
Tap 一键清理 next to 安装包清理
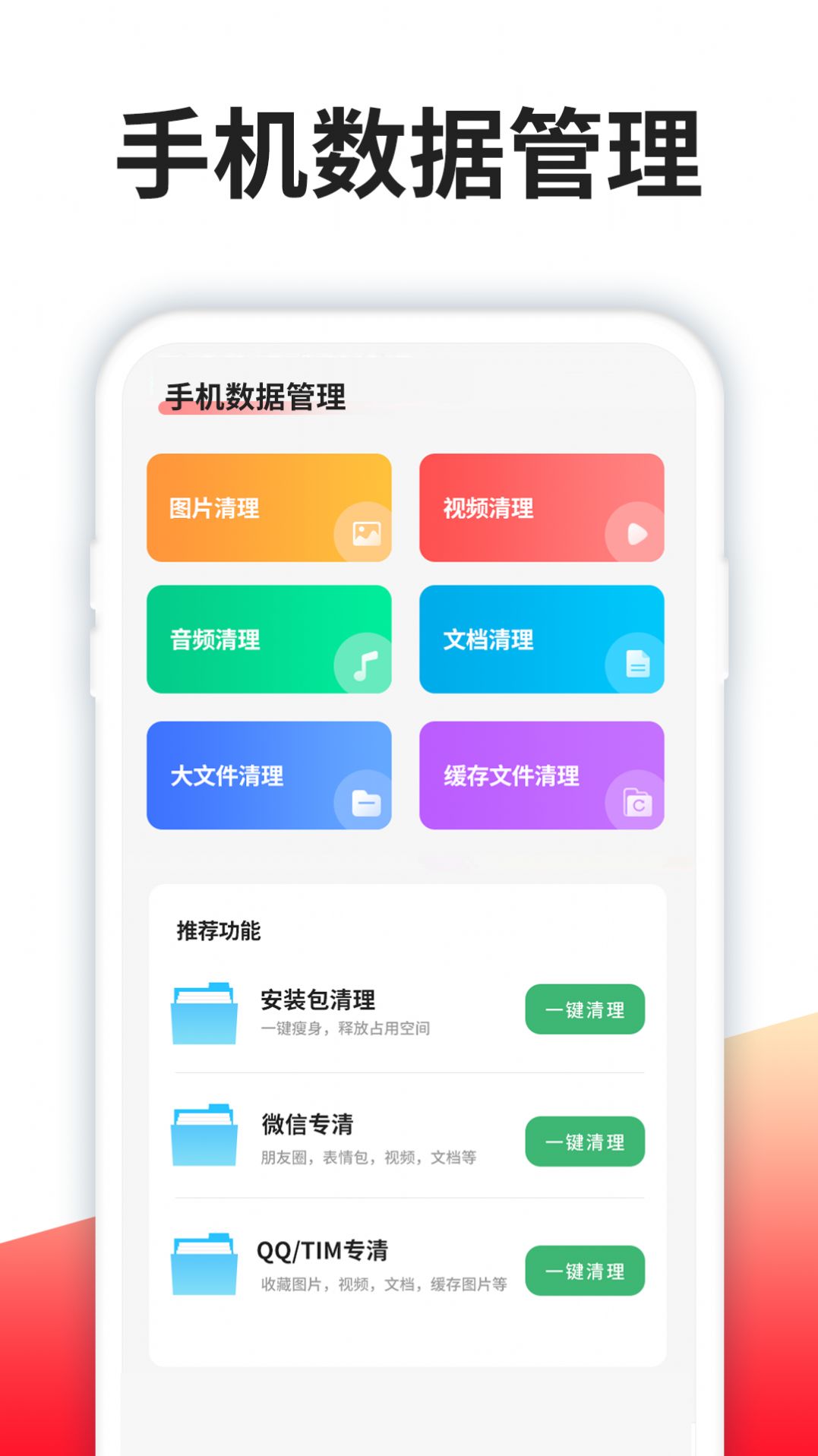pyautogui.click(x=583, y=1008)
